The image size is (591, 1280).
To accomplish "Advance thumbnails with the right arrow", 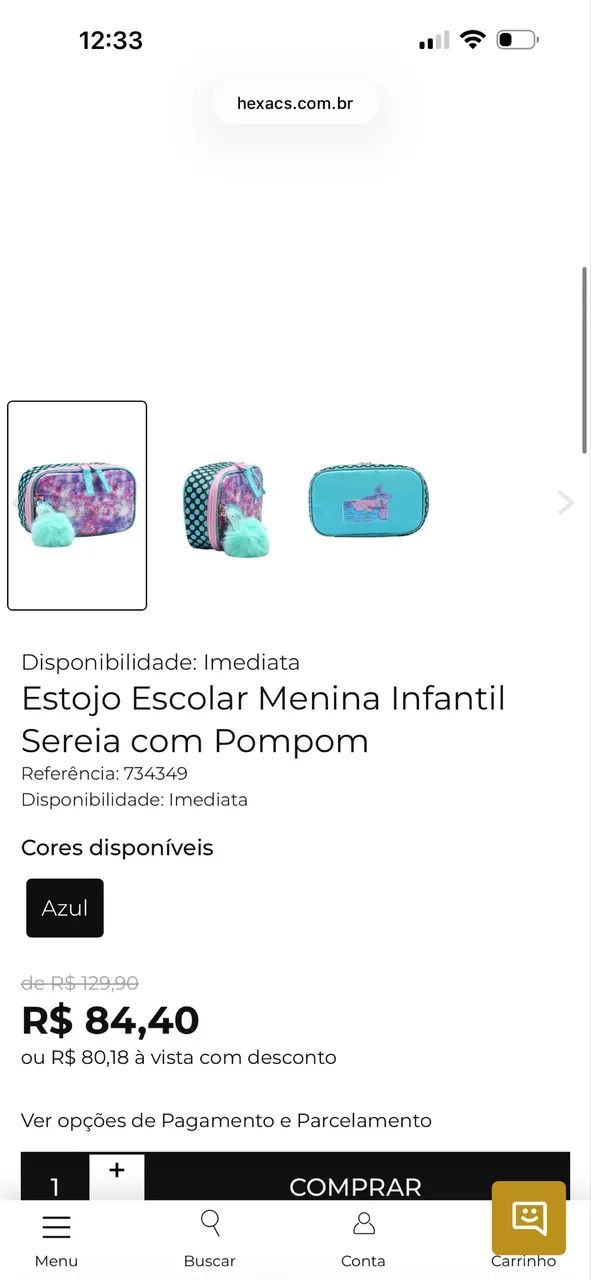I will [565, 502].
